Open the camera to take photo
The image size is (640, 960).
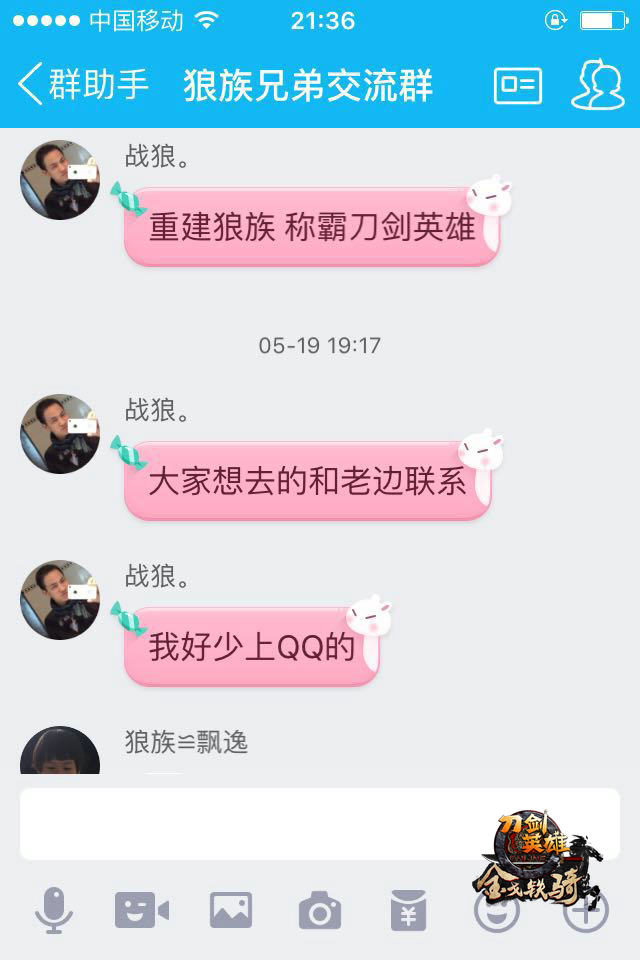click(320, 911)
